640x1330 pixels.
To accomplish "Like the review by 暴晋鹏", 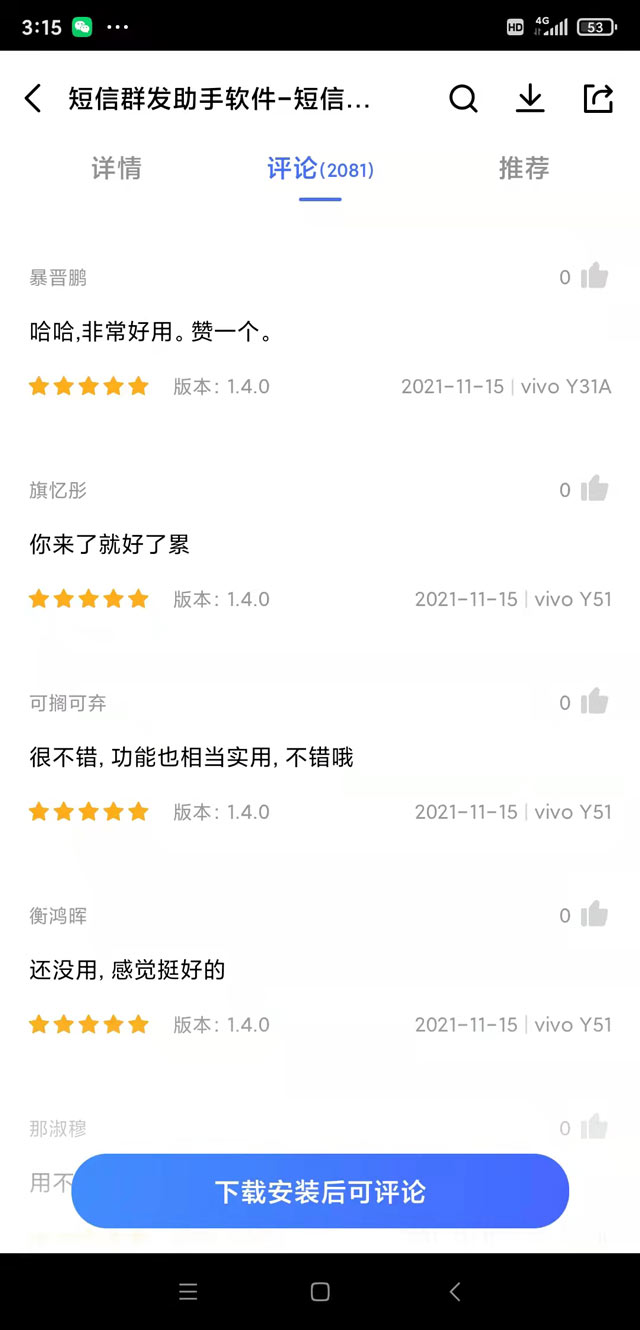I will pyautogui.click(x=594, y=276).
